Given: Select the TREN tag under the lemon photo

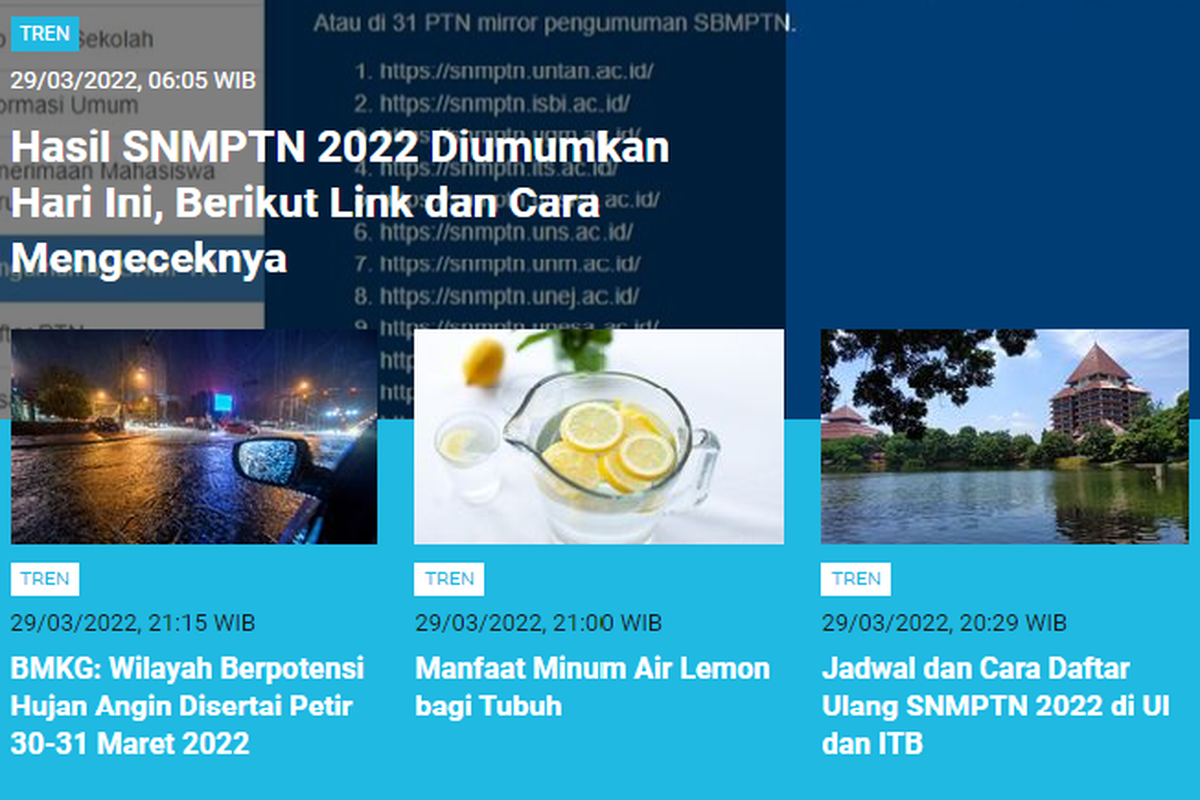Looking at the screenshot, I should (x=449, y=579).
